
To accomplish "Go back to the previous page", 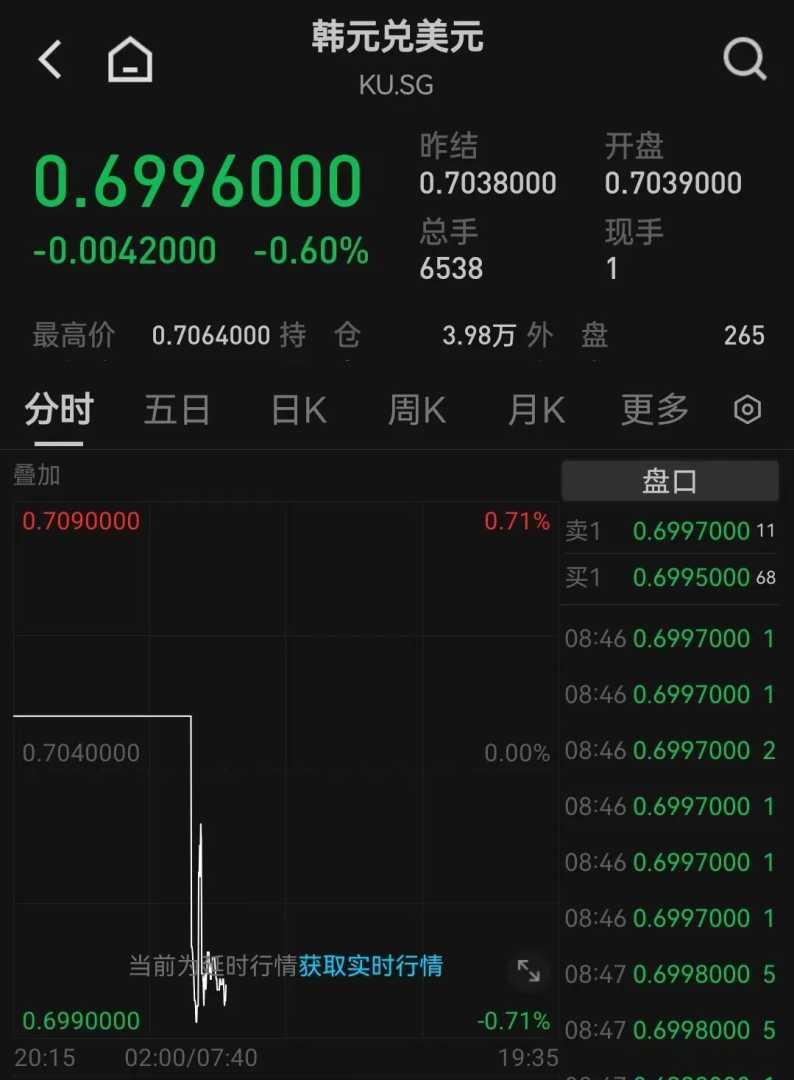I will 50,60.
